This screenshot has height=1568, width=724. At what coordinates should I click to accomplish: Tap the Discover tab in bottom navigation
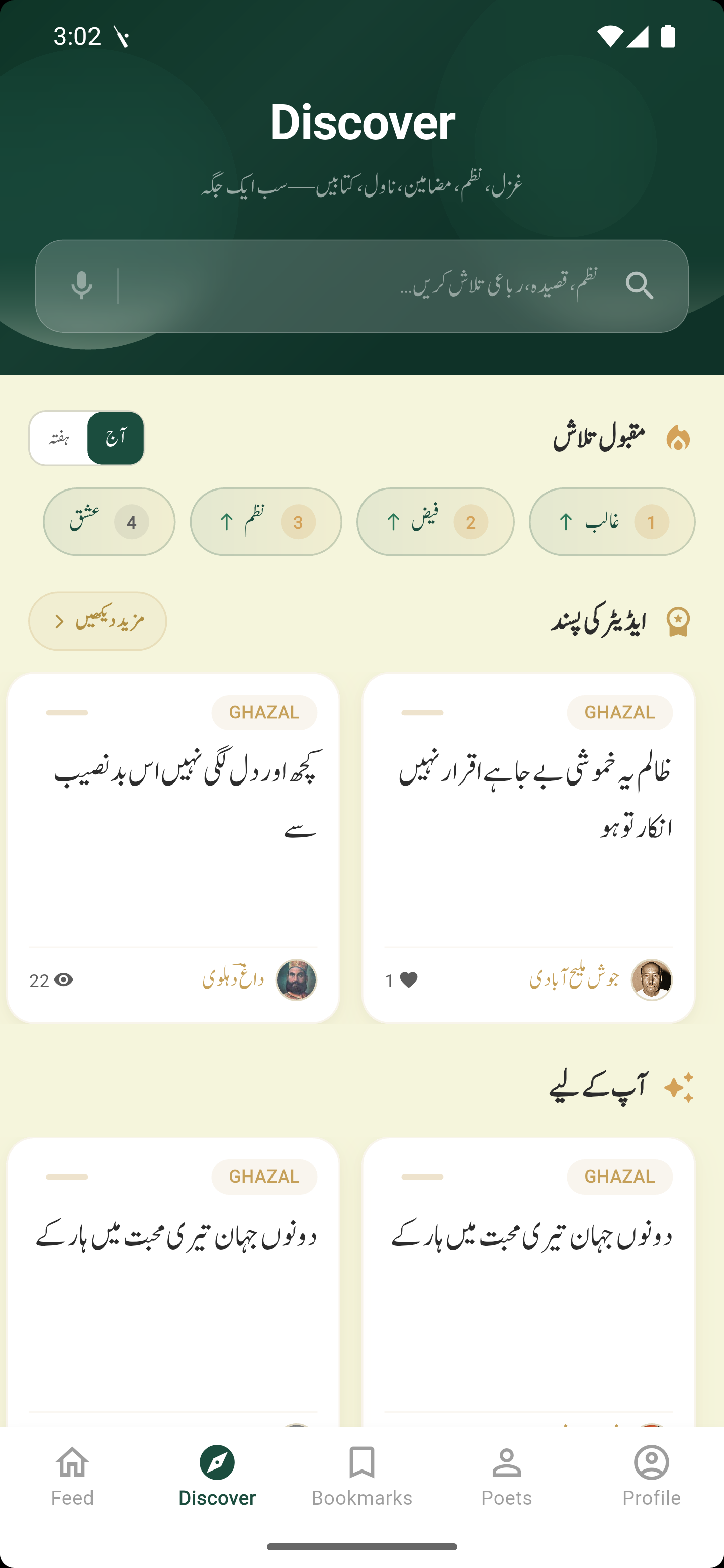217,1476
